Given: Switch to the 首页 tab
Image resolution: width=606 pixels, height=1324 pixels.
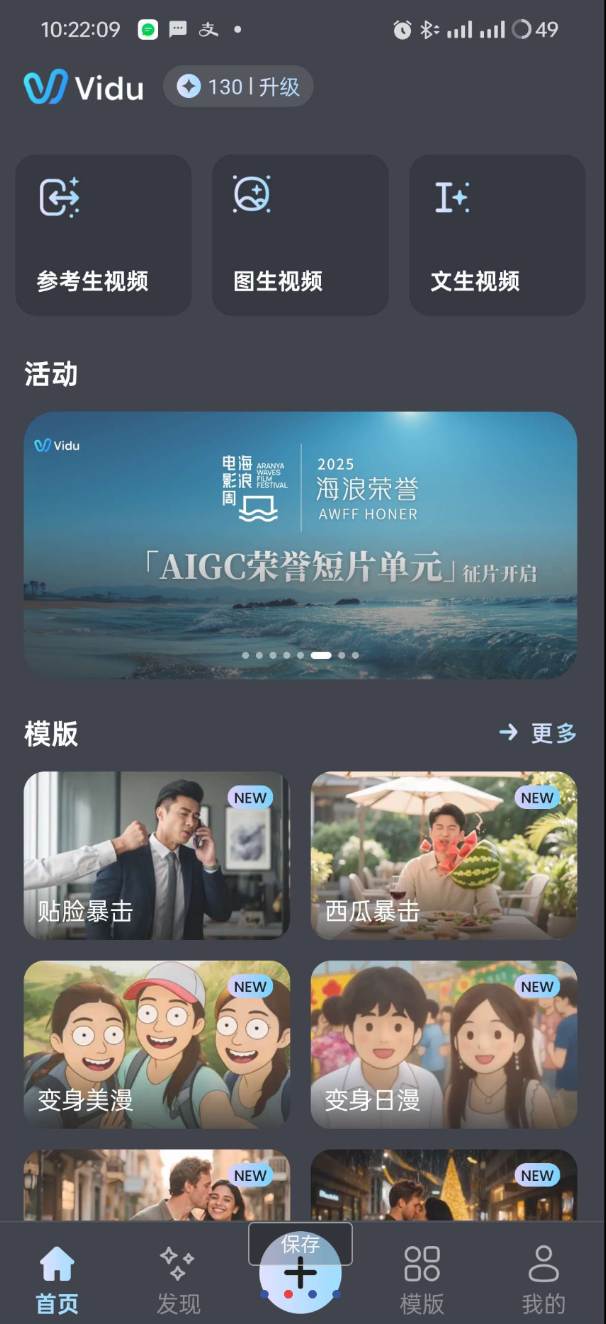Looking at the screenshot, I should [57, 1279].
